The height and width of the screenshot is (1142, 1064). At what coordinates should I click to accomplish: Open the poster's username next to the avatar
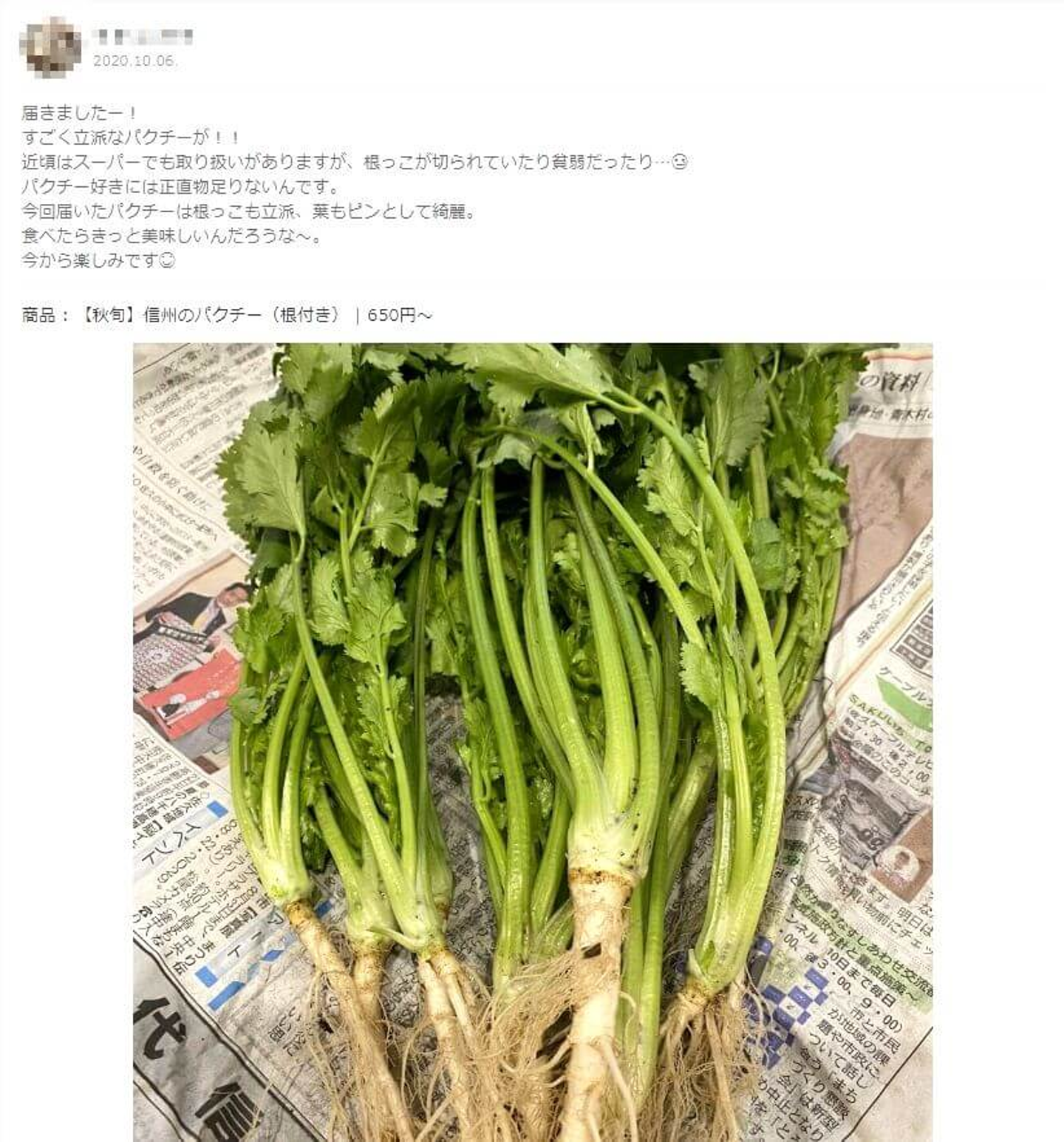[143, 35]
